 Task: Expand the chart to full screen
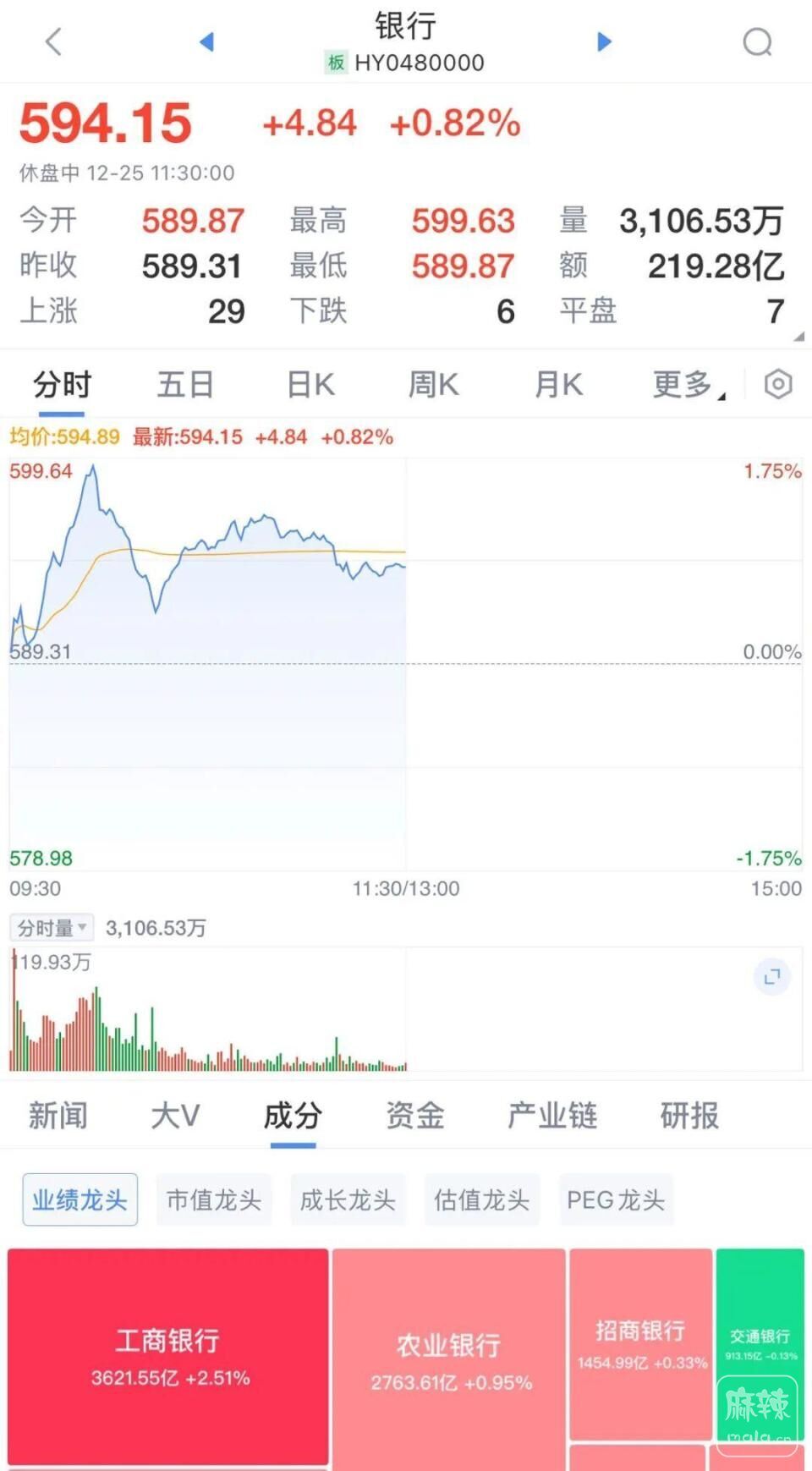[x=771, y=977]
